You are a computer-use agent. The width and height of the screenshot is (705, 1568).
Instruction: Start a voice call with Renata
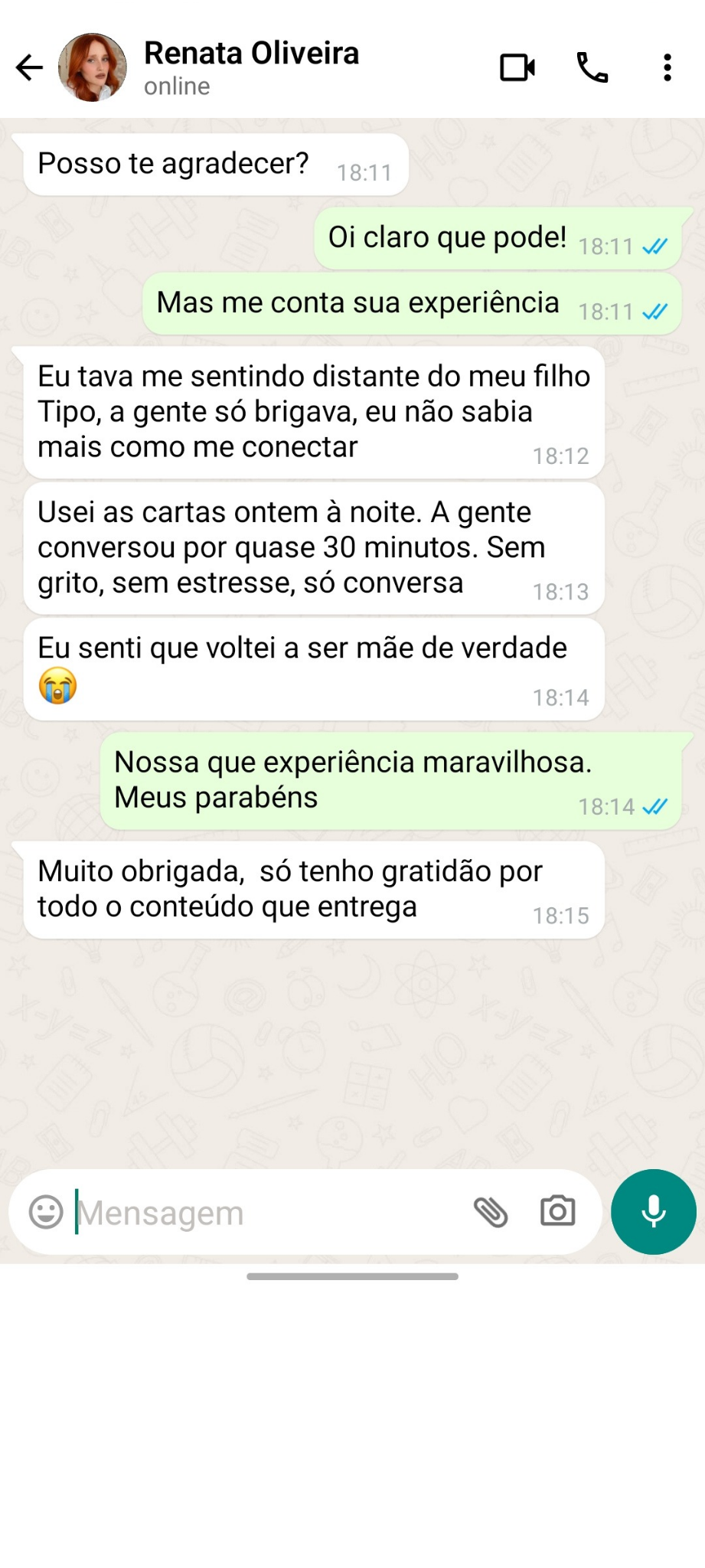592,67
